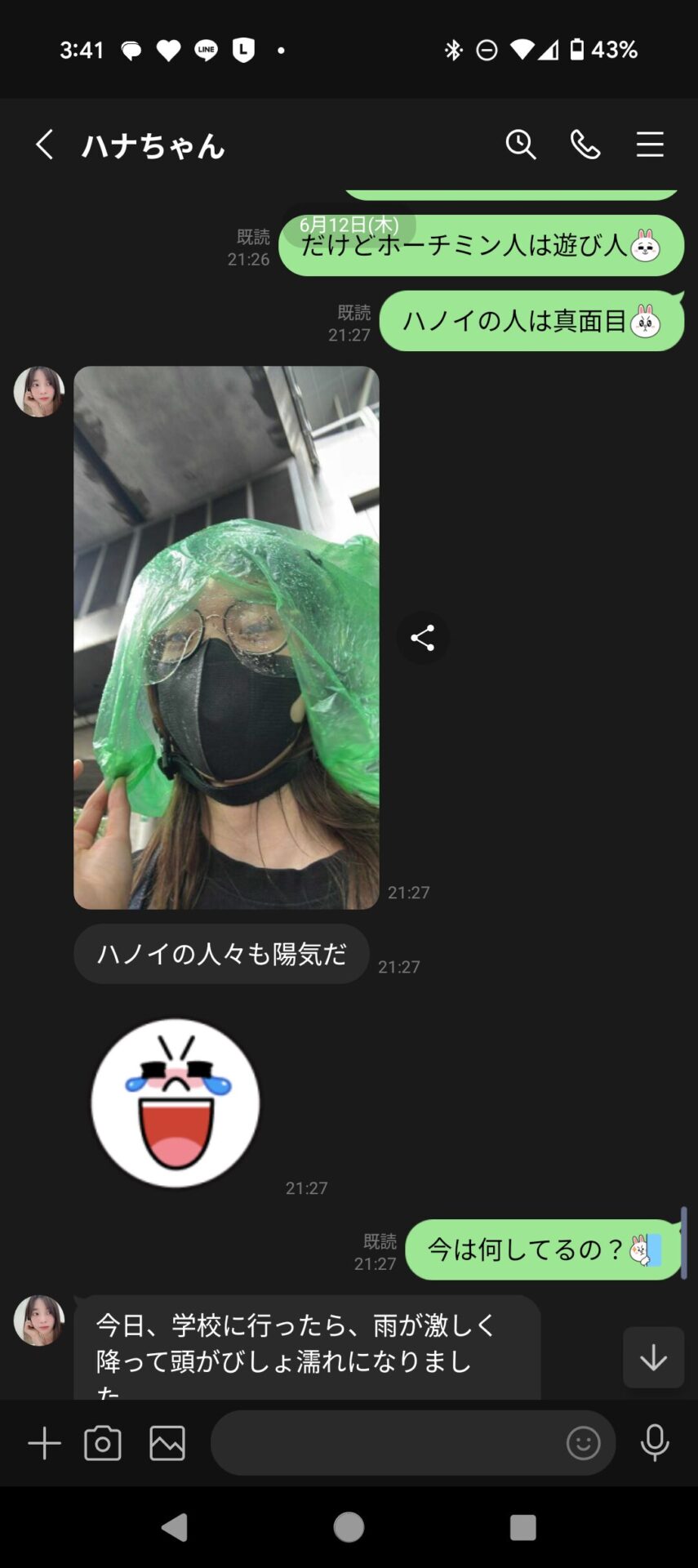Open the emoji and sticker picker
This screenshot has height=1568, width=698.
pos(583,1444)
